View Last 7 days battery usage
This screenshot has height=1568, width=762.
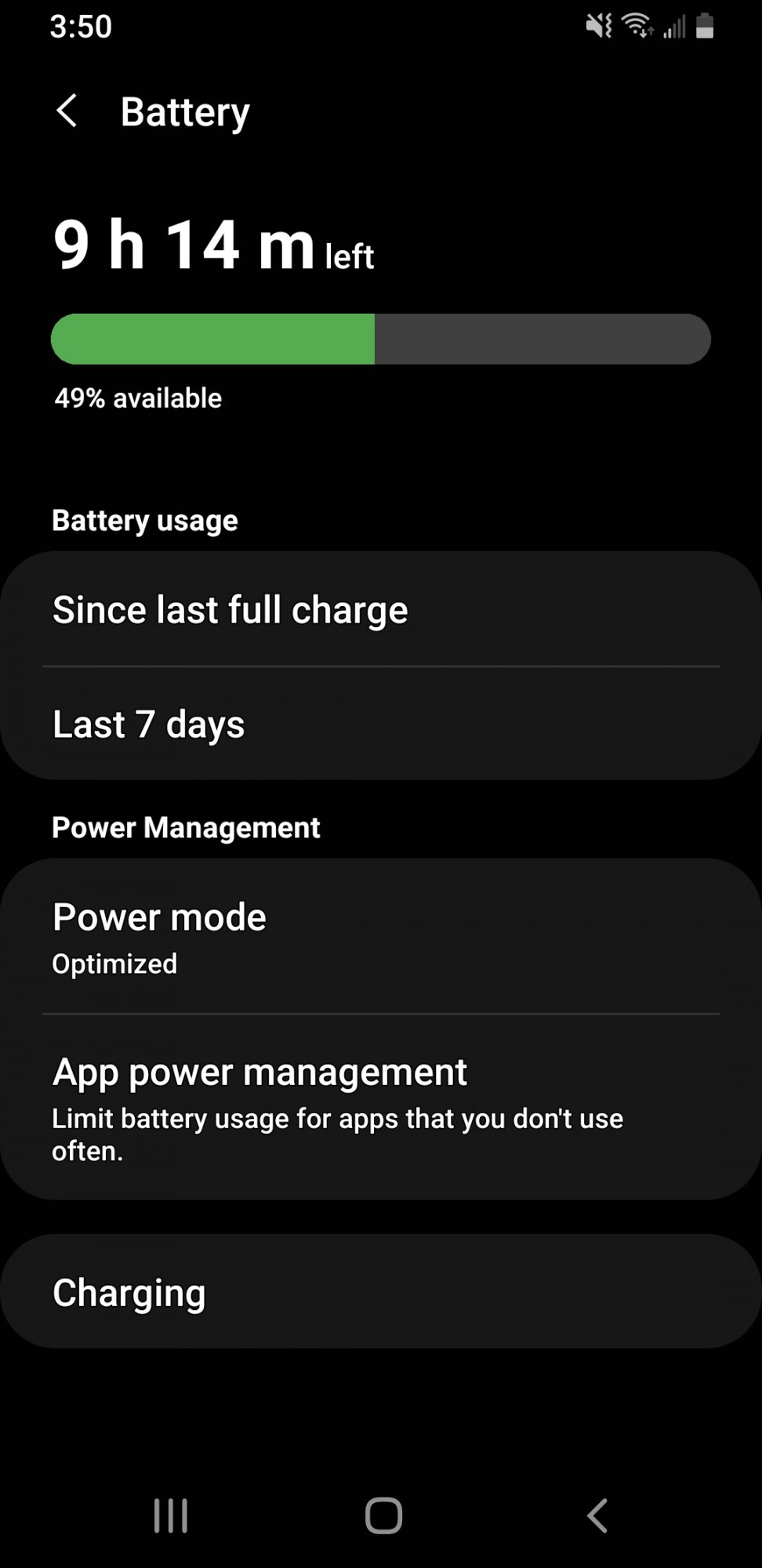381,724
